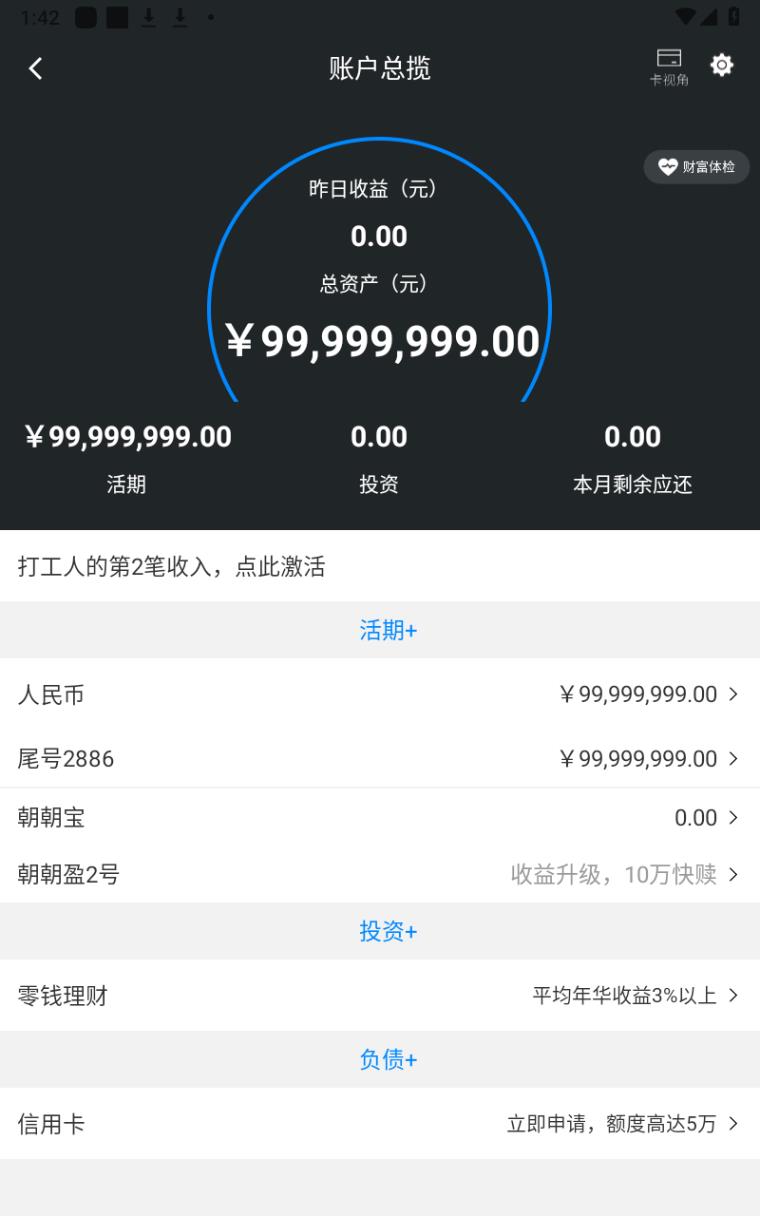Switch to 卡视角 card view

tap(668, 67)
